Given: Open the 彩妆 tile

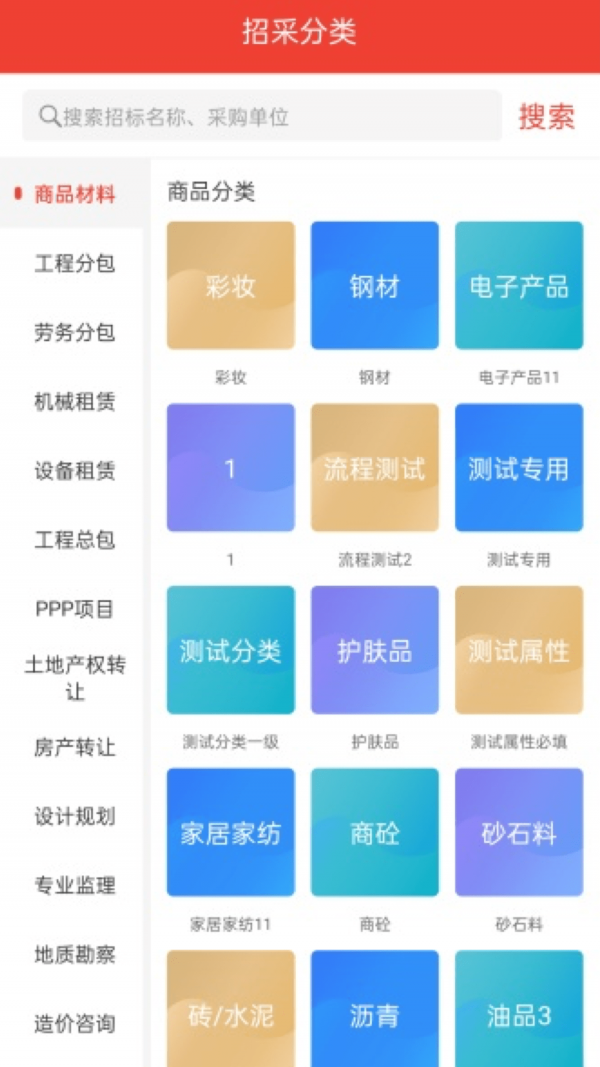Looking at the screenshot, I should pos(231,286).
